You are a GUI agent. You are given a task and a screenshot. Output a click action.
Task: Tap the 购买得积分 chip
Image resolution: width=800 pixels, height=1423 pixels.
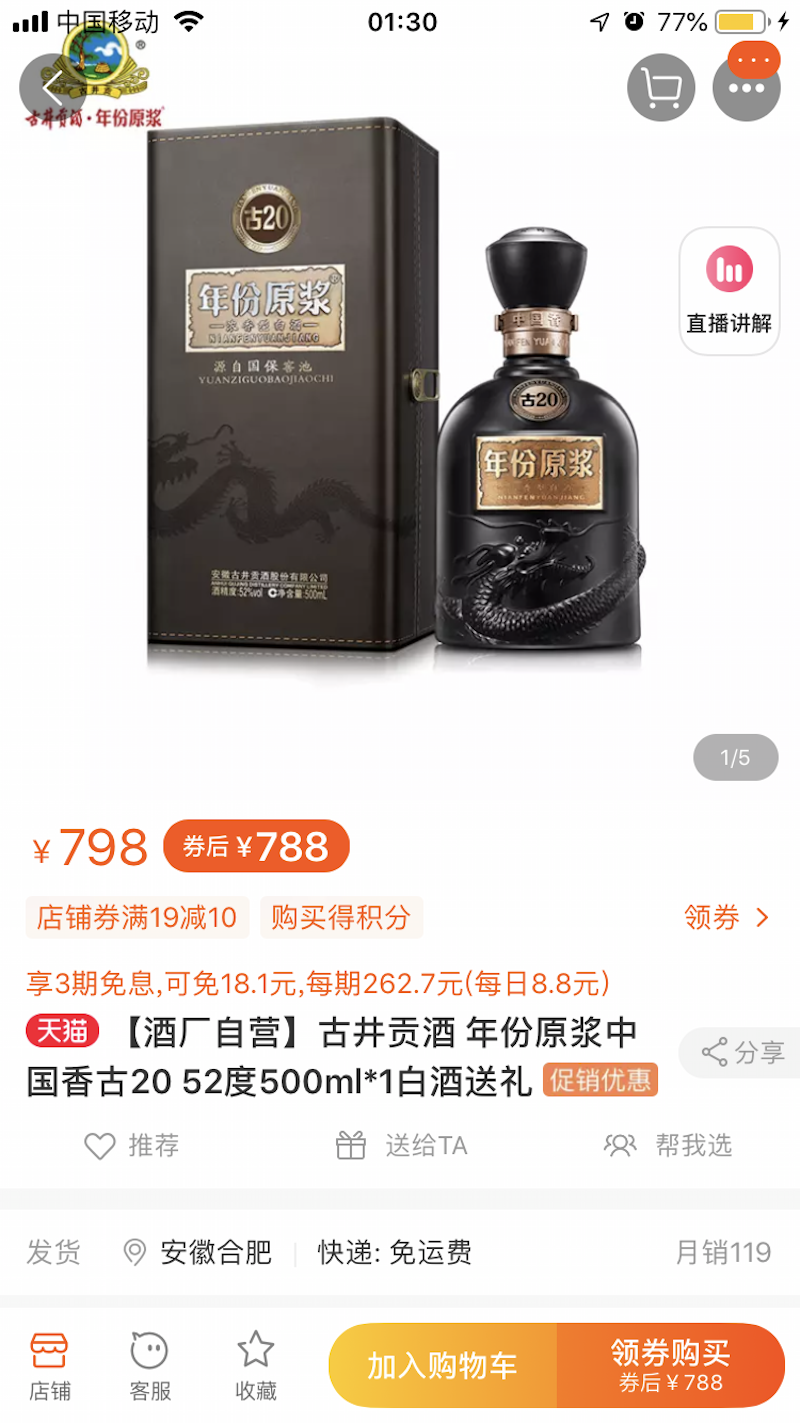click(x=341, y=917)
